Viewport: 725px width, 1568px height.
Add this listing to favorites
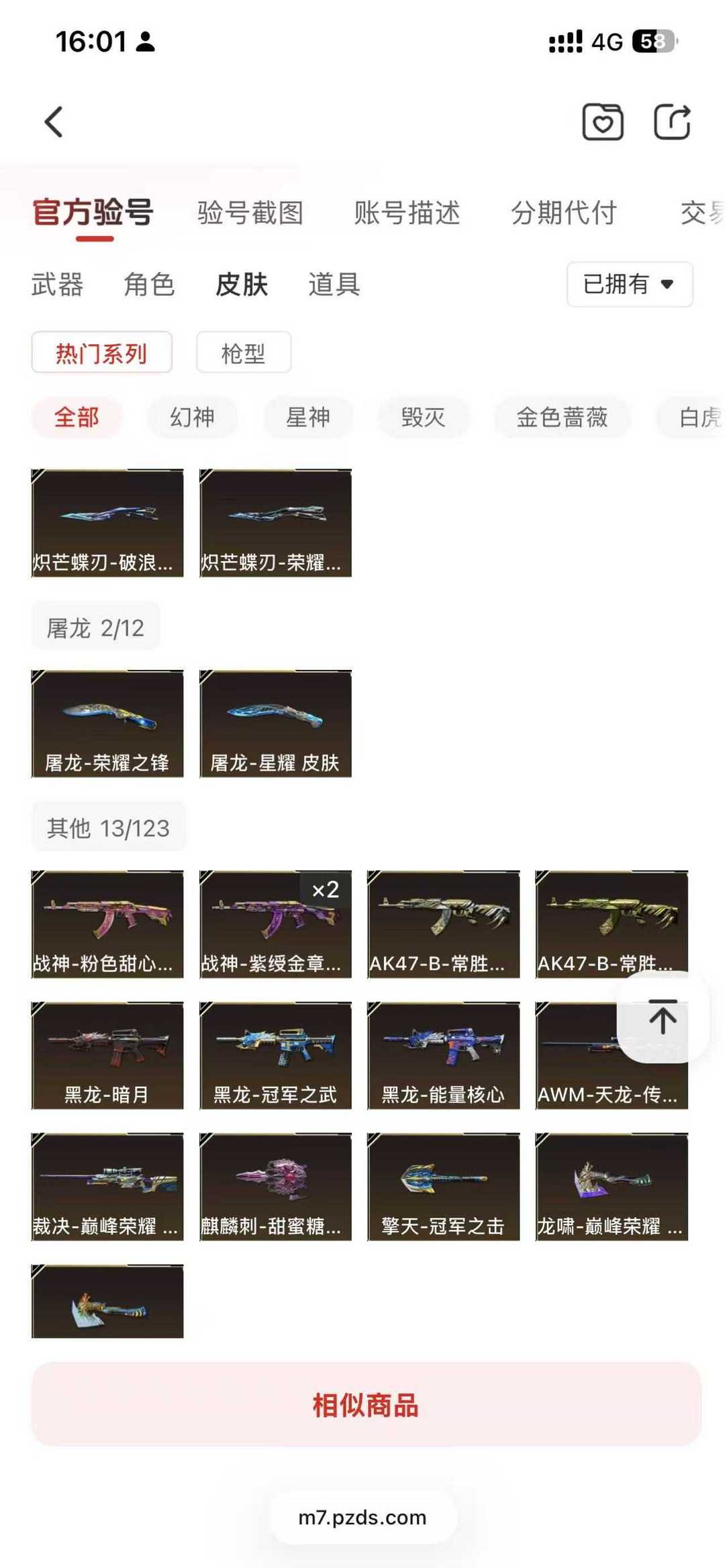pos(602,121)
